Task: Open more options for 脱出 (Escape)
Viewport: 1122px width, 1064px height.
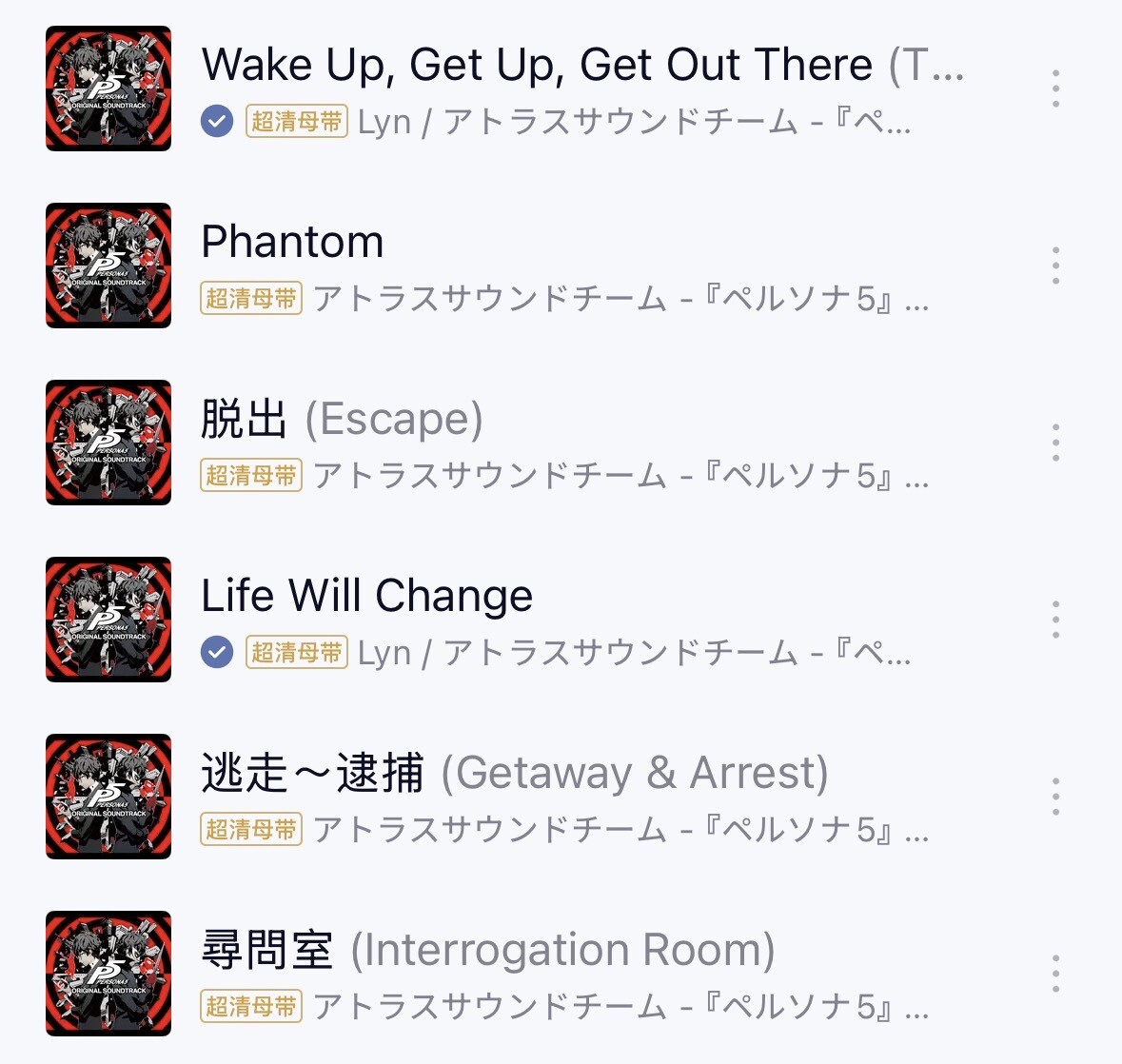Action: pos(1055,443)
